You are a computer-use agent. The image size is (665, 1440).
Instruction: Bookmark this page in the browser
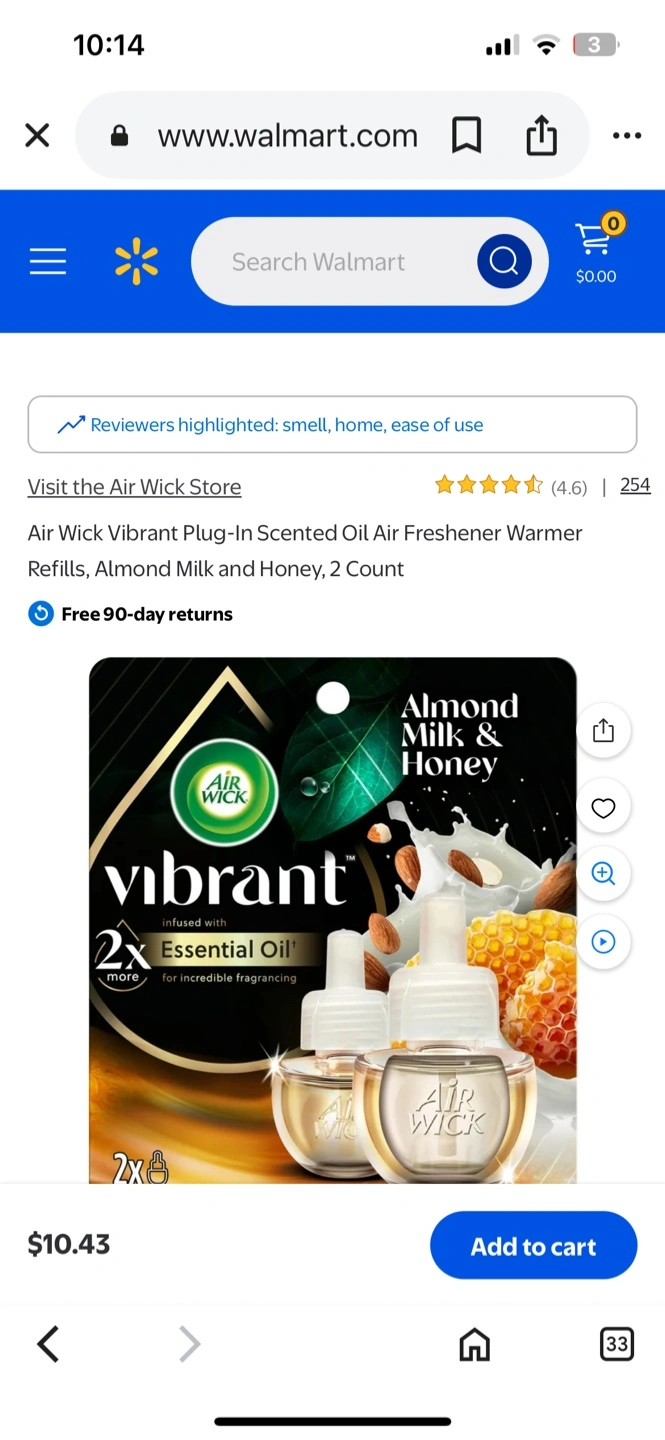pyautogui.click(x=466, y=135)
